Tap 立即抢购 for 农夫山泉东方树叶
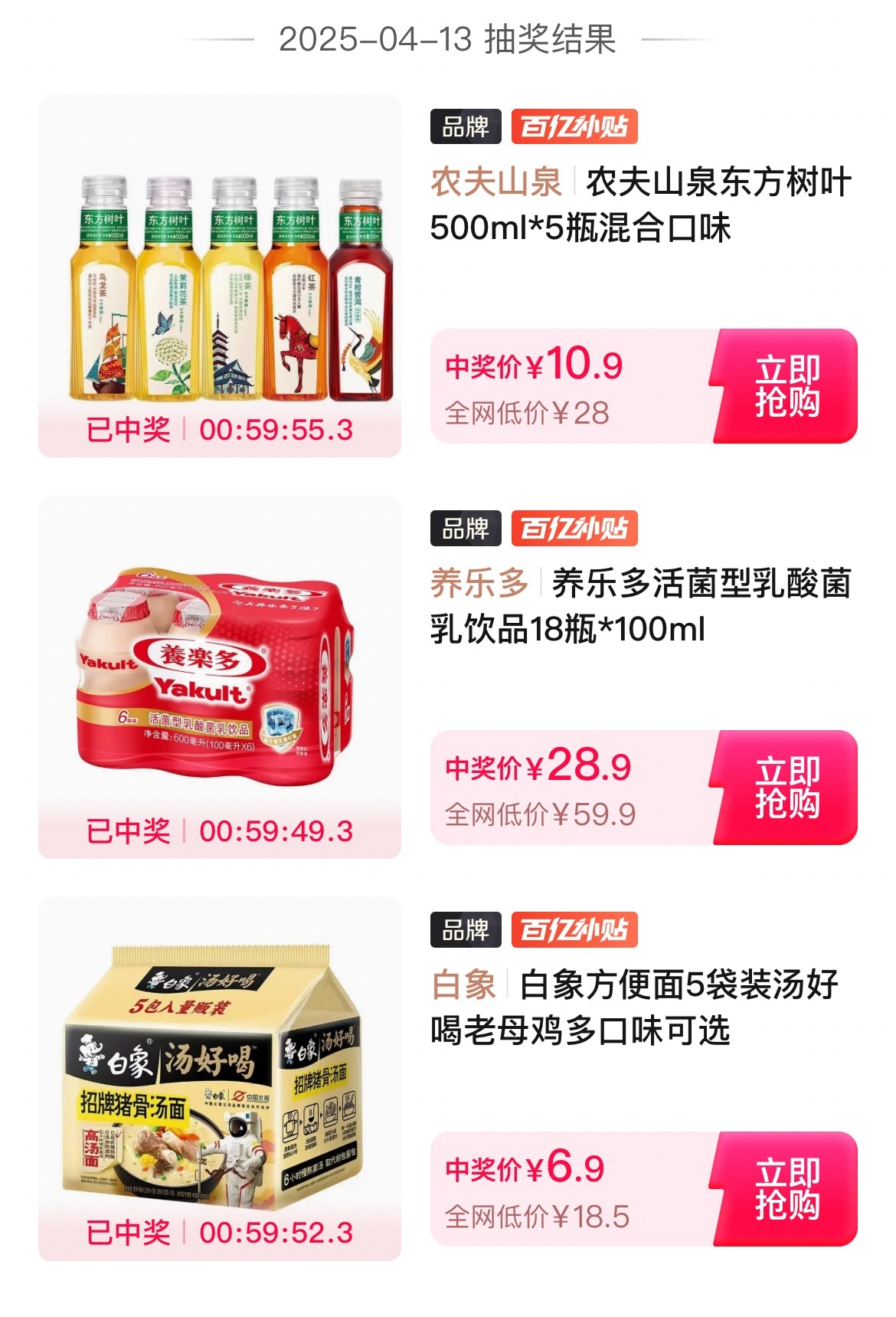The height and width of the screenshot is (1317, 896). pos(786,386)
